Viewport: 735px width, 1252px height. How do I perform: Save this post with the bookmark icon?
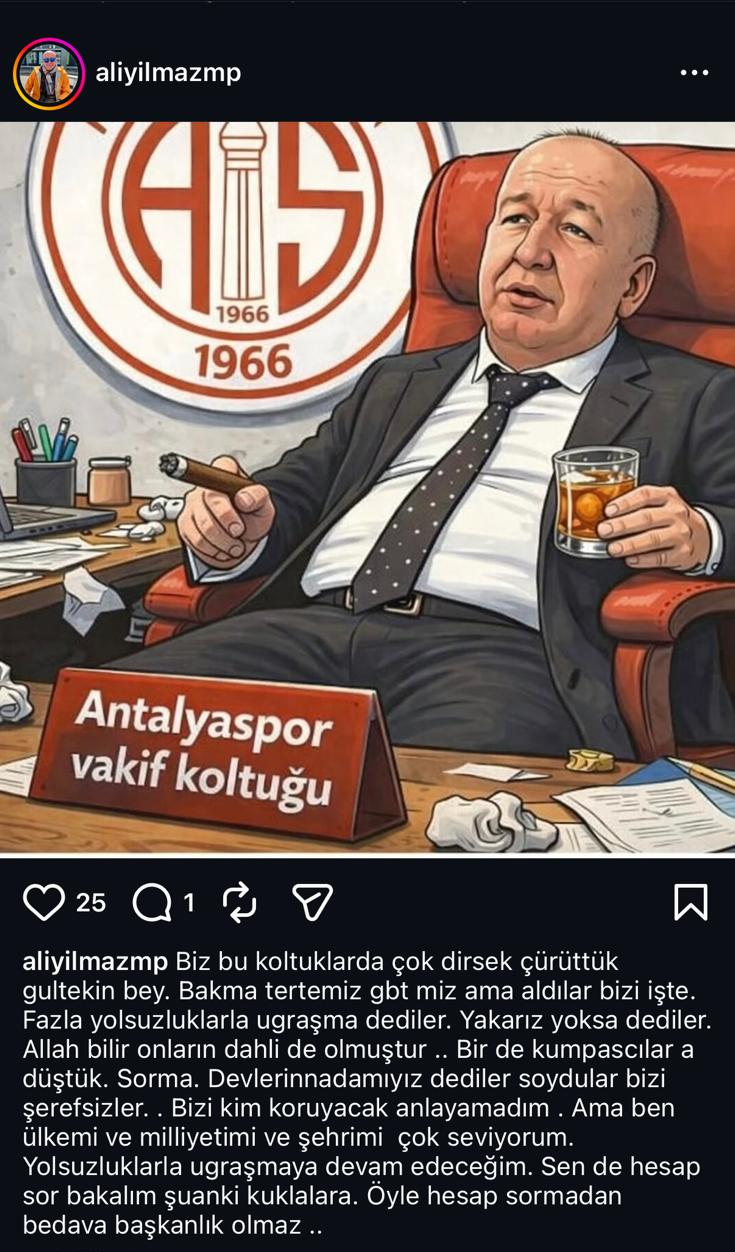pos(691,902)
